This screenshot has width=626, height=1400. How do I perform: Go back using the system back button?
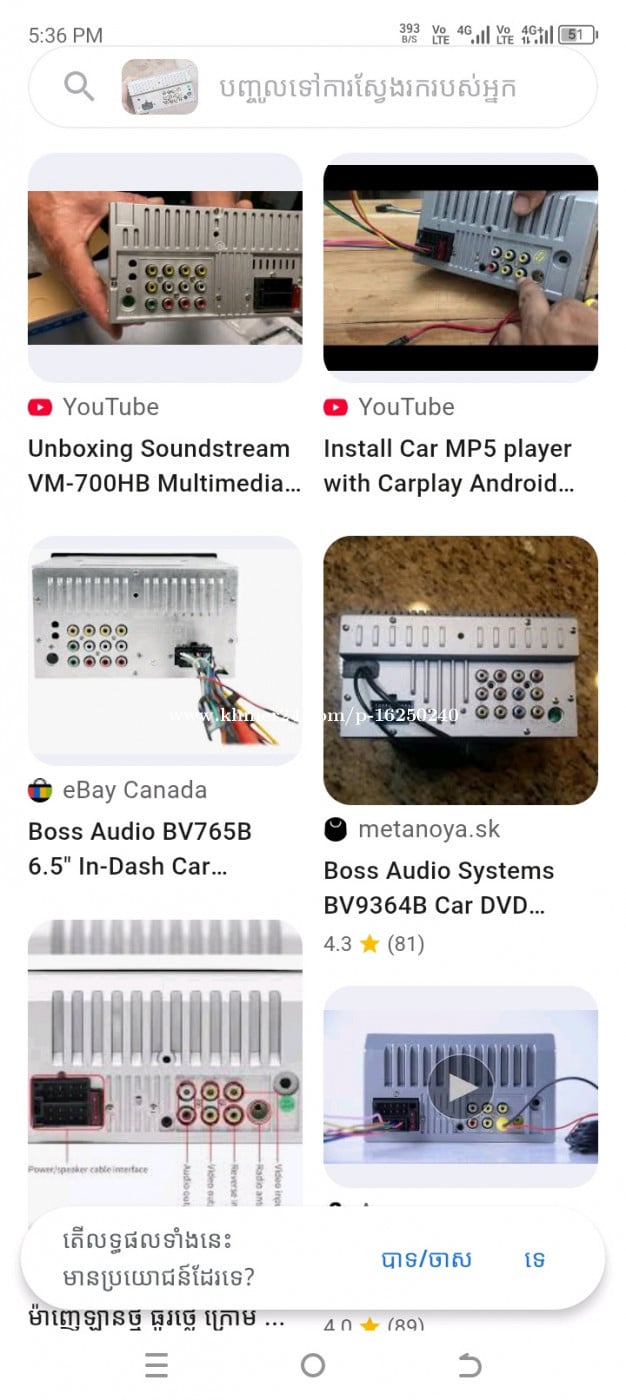point(469,1365)
